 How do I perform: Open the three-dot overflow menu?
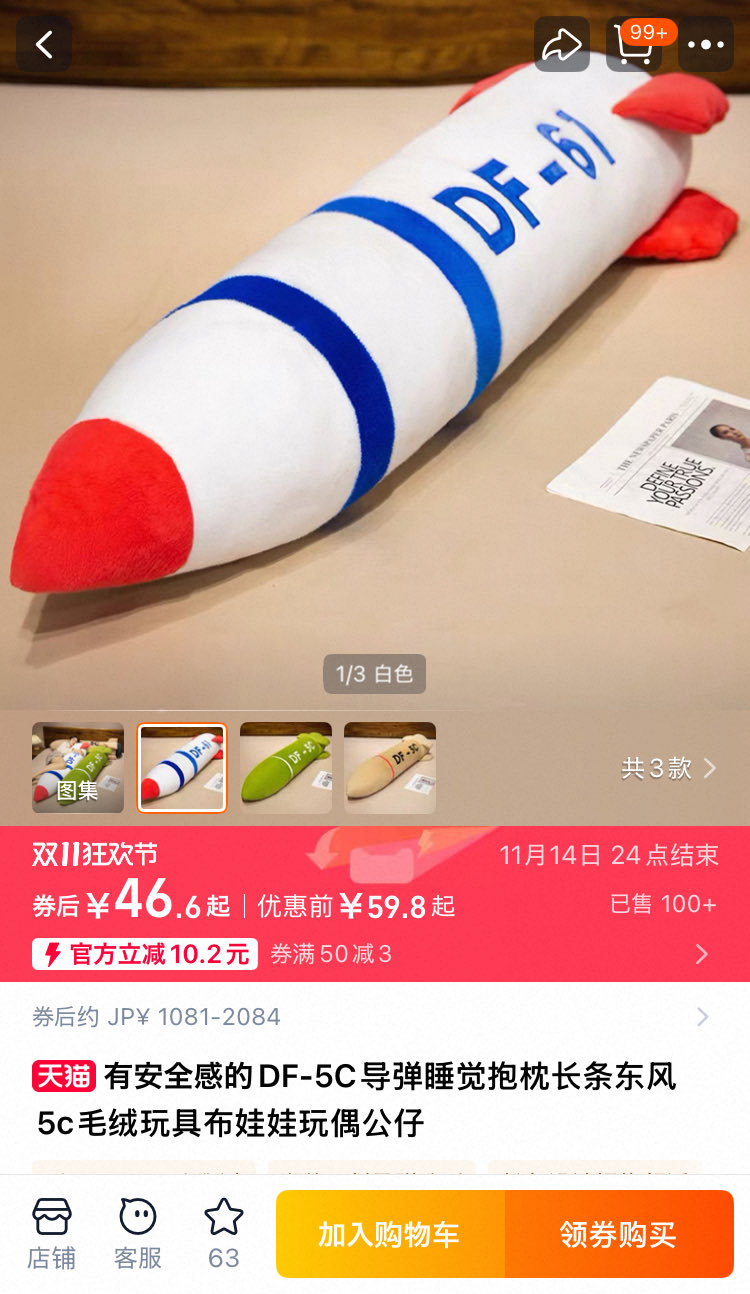tap(706, 45)
